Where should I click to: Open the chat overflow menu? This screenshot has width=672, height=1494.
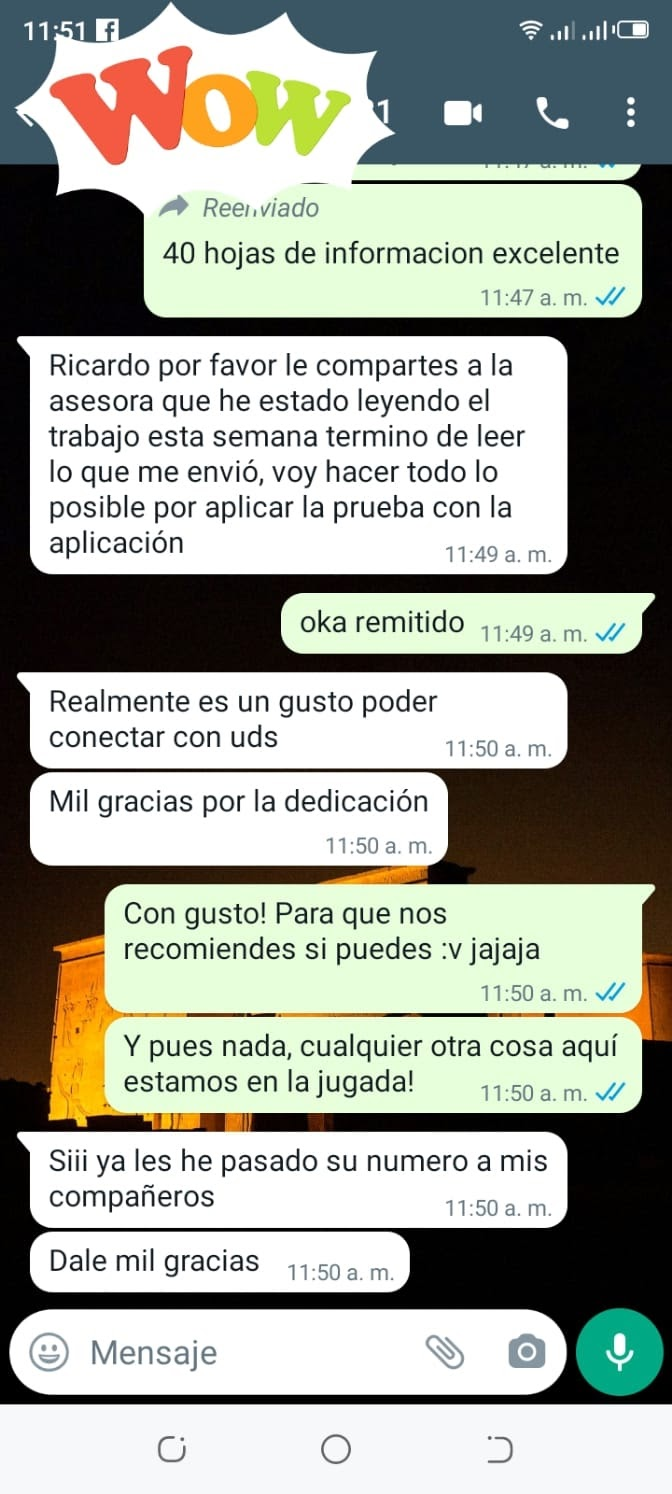click(630, 112)
